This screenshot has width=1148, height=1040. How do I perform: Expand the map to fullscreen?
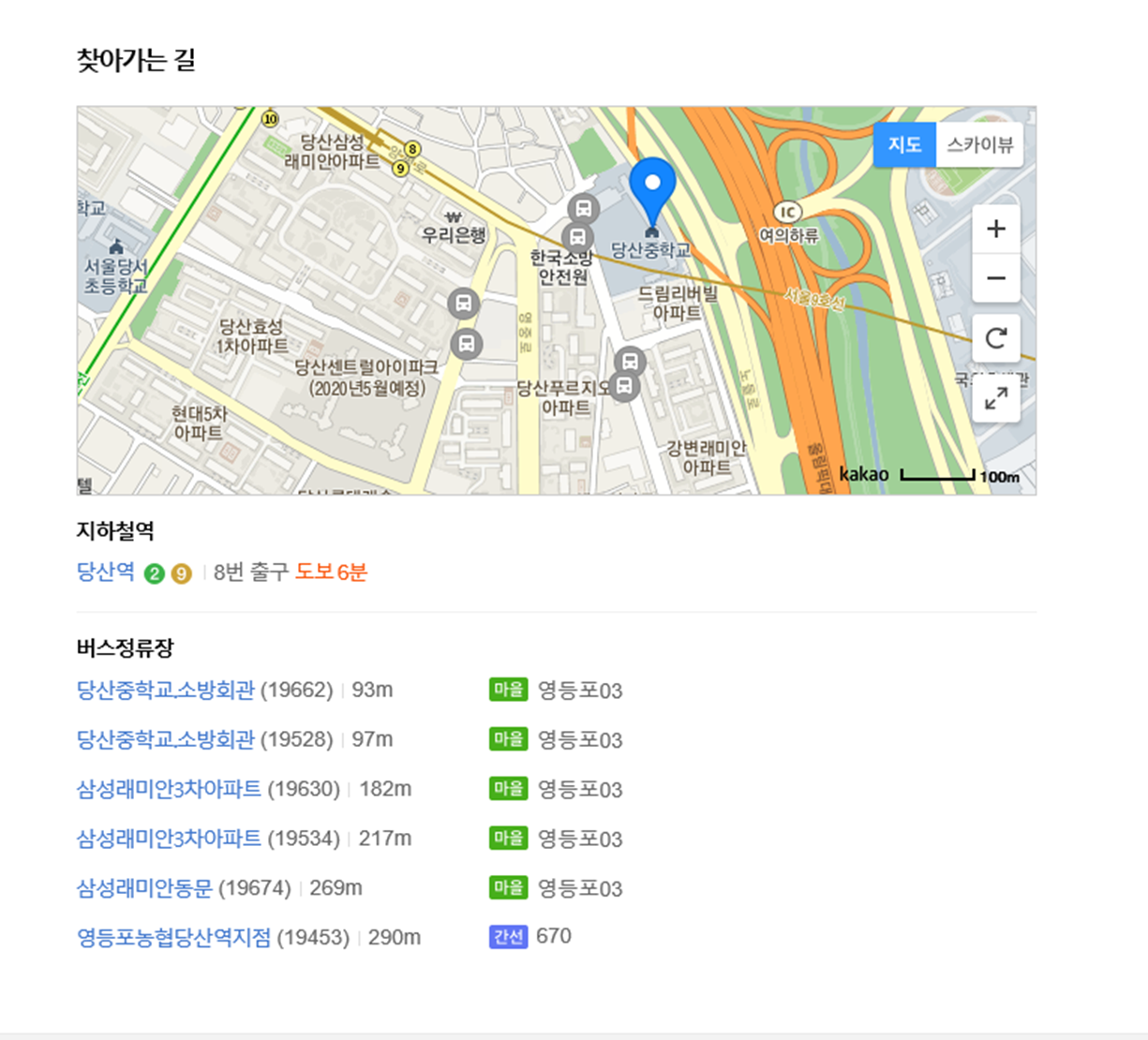pos(996,398)
